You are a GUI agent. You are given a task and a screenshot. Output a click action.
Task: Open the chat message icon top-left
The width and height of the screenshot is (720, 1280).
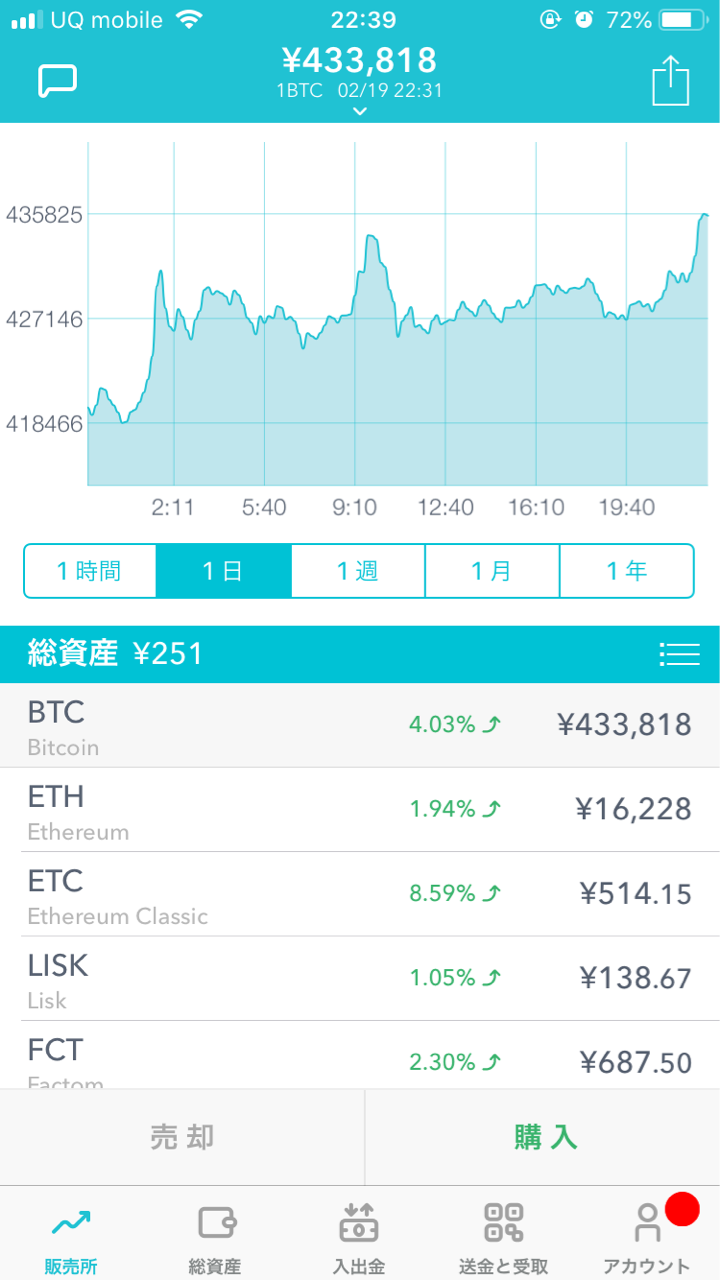pos(57,80)
